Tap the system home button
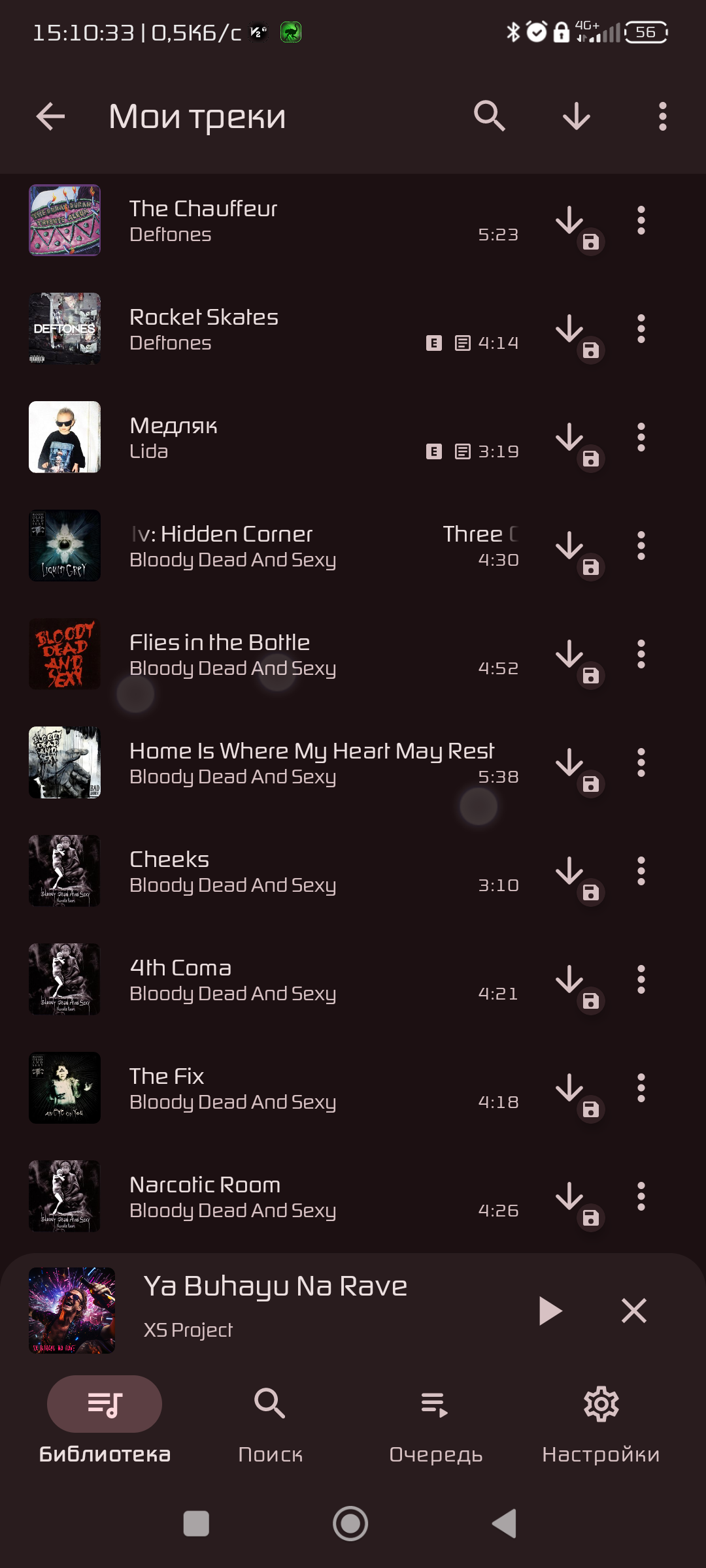This screenshot has height=1568, width=706. [x=350, y=1524]
